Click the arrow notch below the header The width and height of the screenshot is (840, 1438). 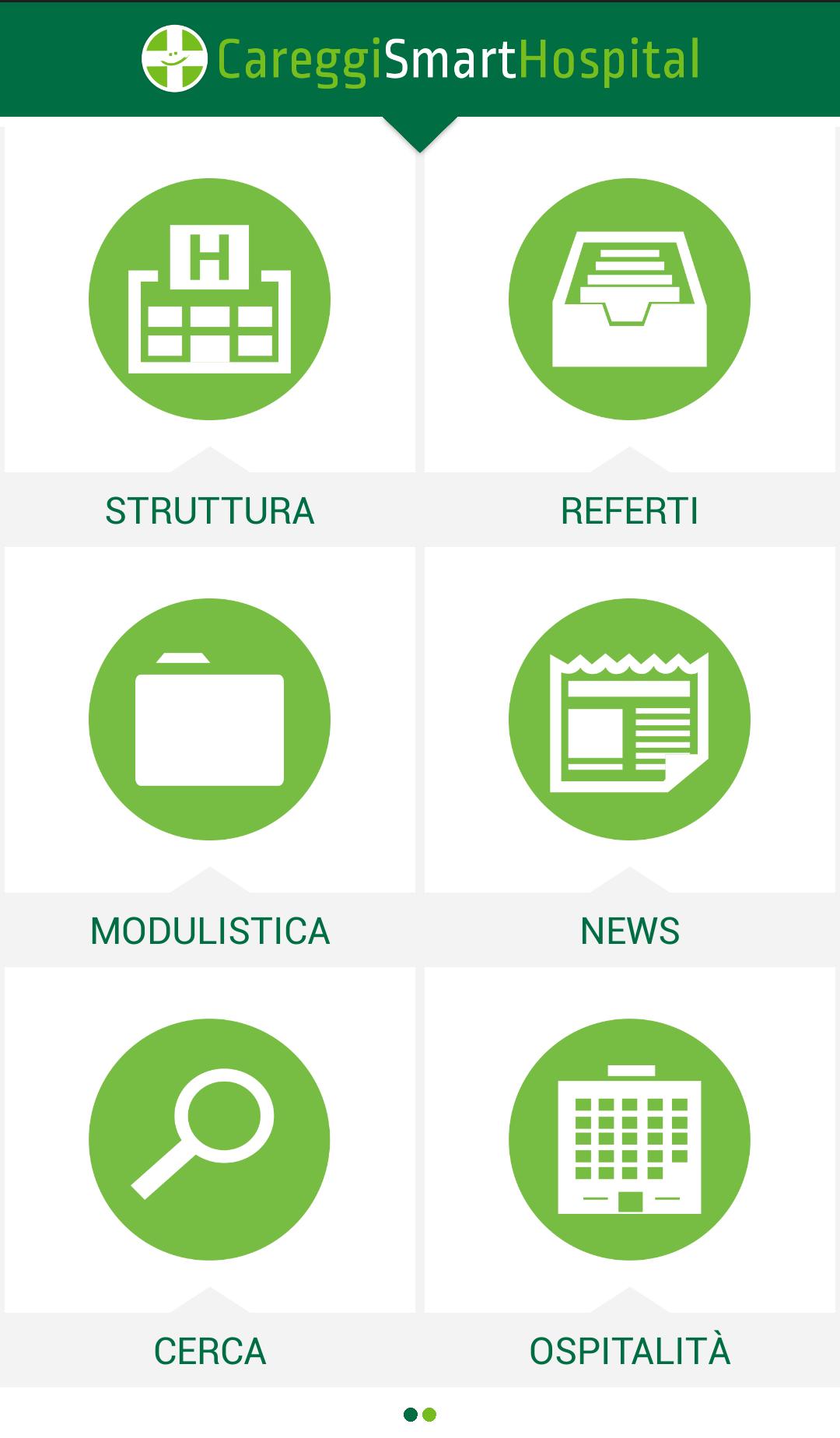pos(420,132)
